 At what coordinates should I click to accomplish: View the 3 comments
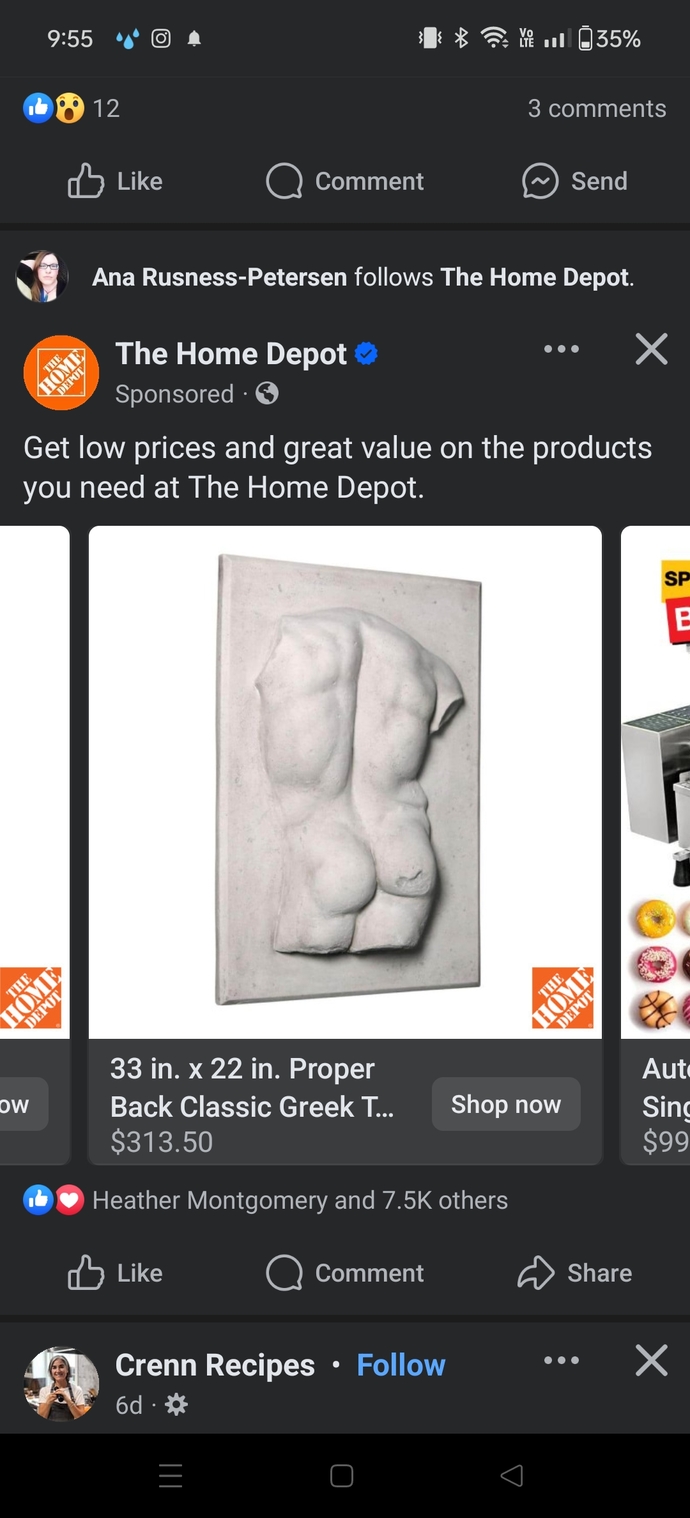pyautogui.click(x=596, y=108)
